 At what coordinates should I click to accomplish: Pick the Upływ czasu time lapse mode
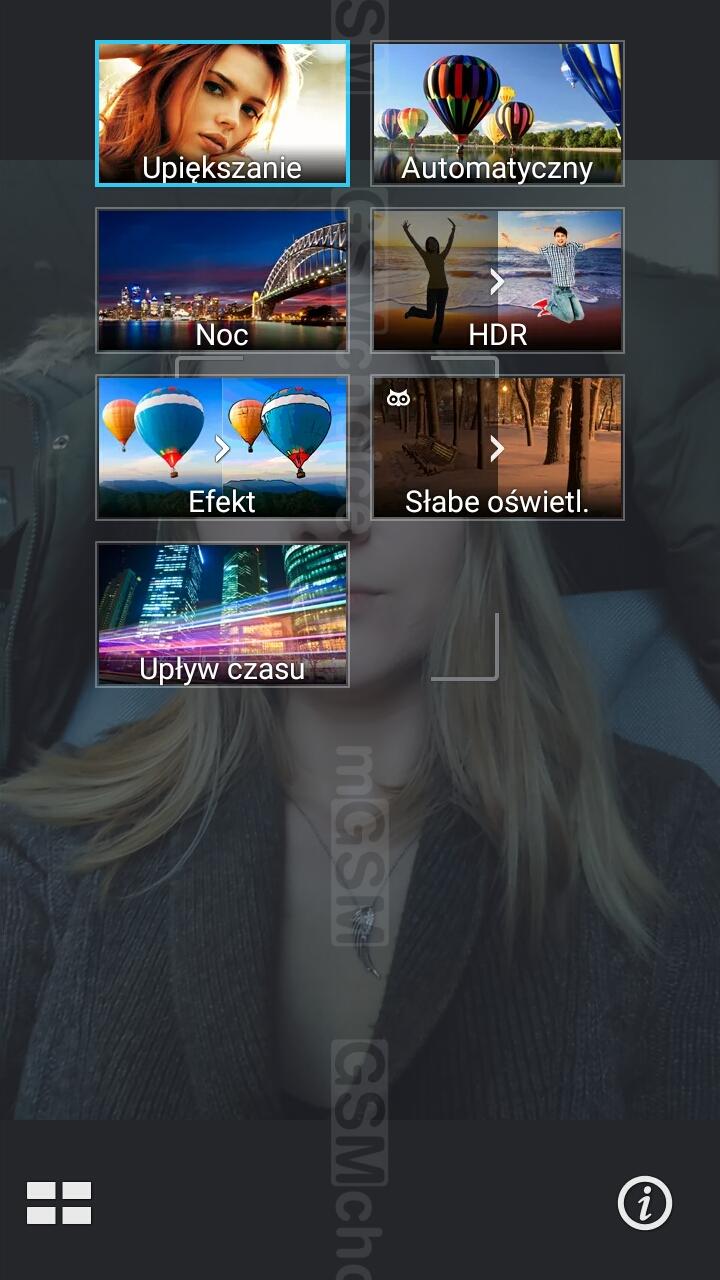click(x=222, y=614)
